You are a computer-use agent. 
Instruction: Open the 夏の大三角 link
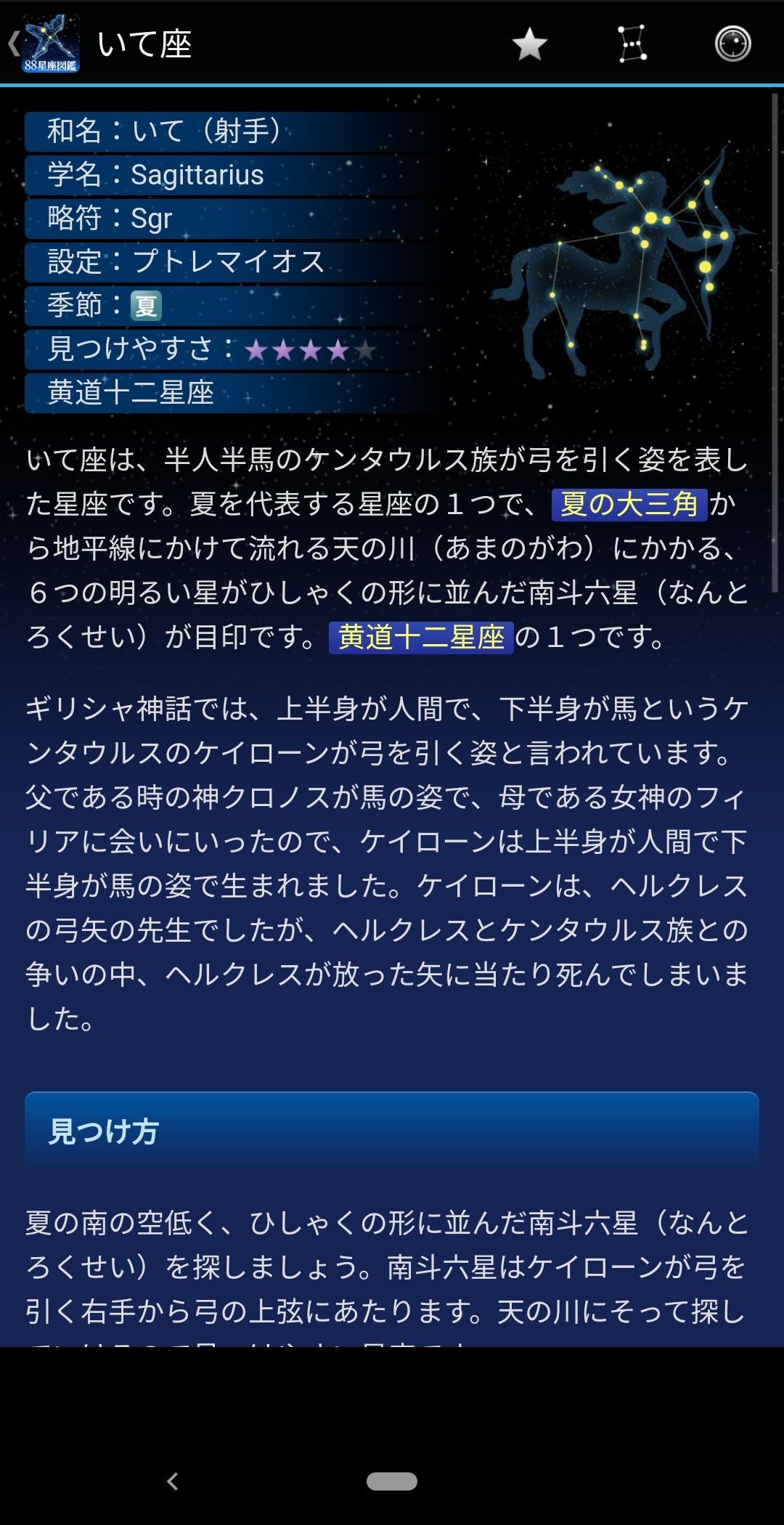[x=629, y=505]
